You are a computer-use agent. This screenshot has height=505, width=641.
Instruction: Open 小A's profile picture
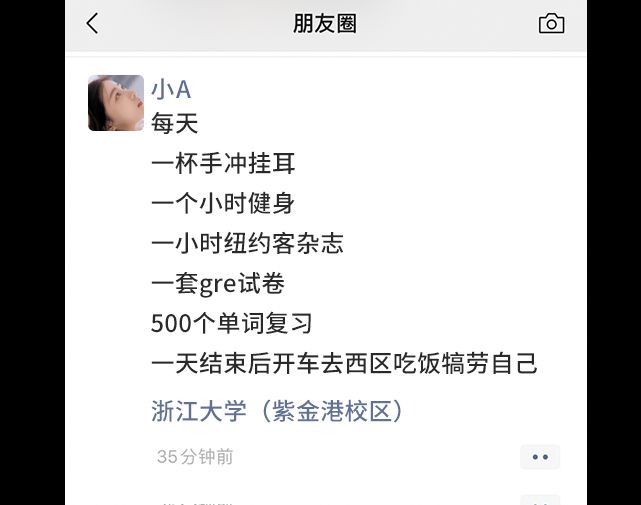pos(116,103)
